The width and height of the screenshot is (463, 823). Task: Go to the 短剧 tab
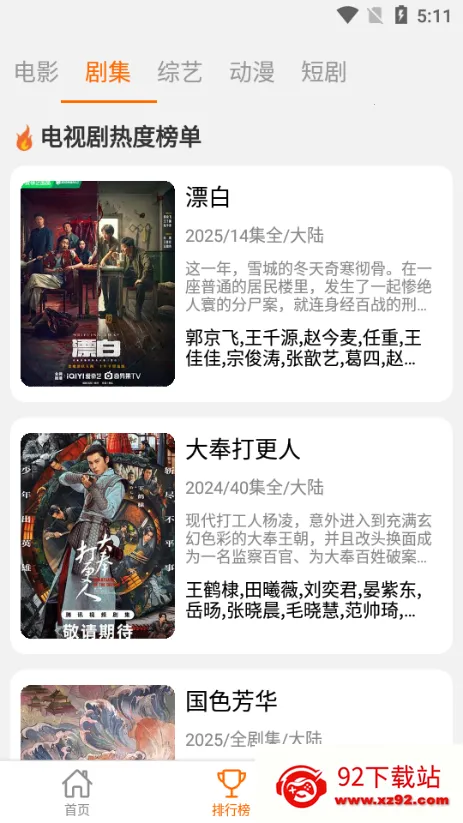pyautogui.click(x=323, y=72)
